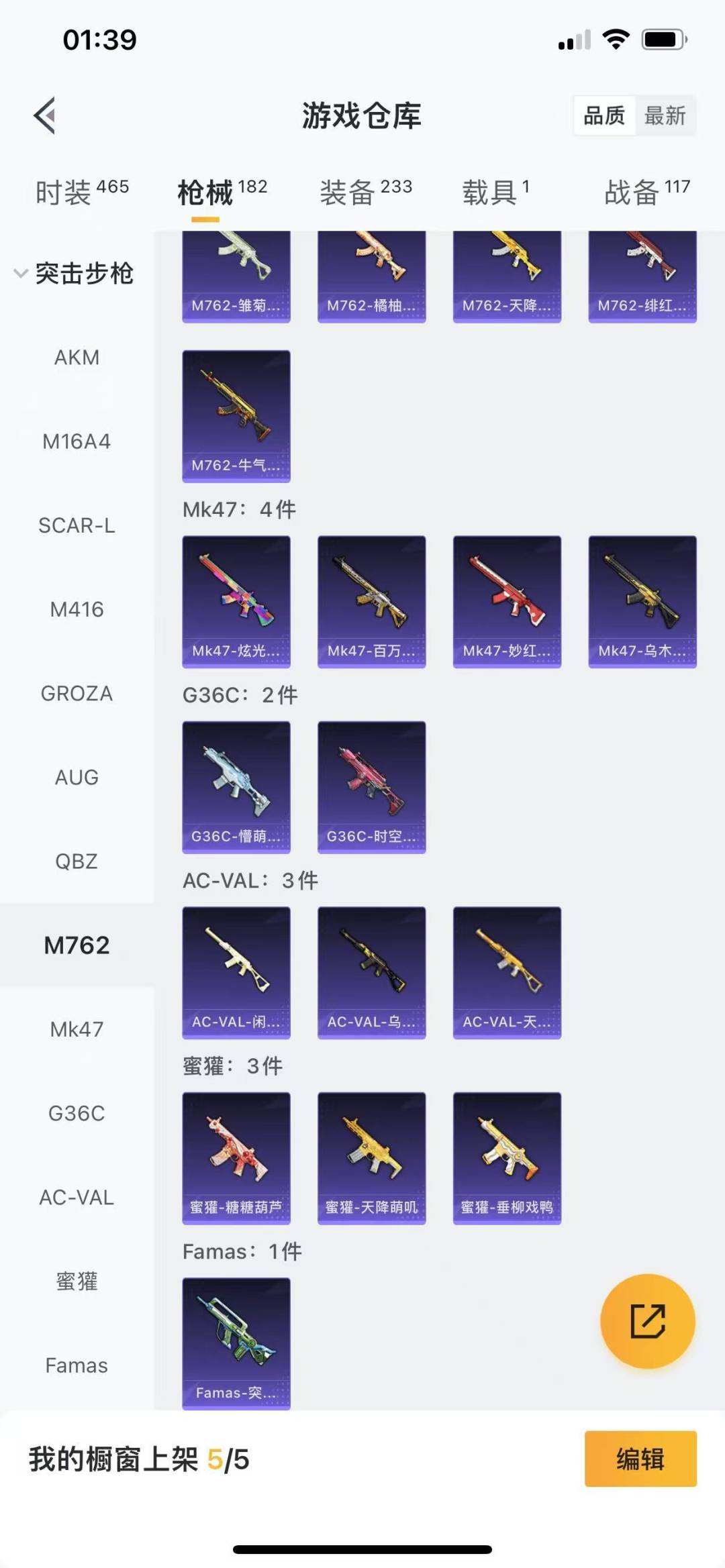Jump to M416 in the sidebar
This screenshot has width=725, height=1568.
coord(77,609)
